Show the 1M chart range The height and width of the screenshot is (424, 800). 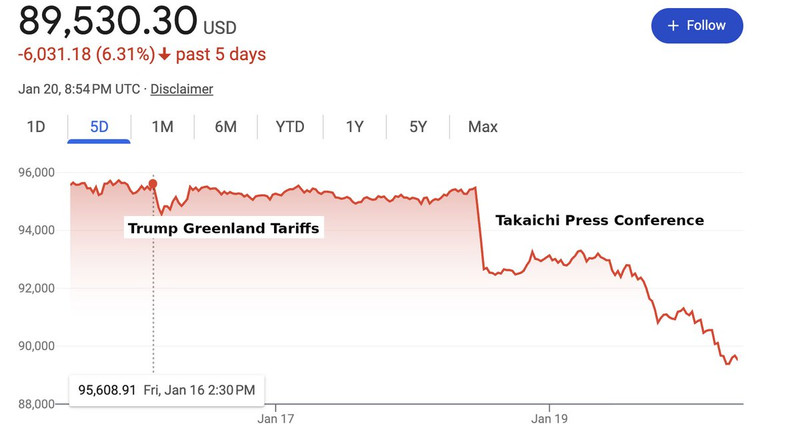tap(162, 127)
